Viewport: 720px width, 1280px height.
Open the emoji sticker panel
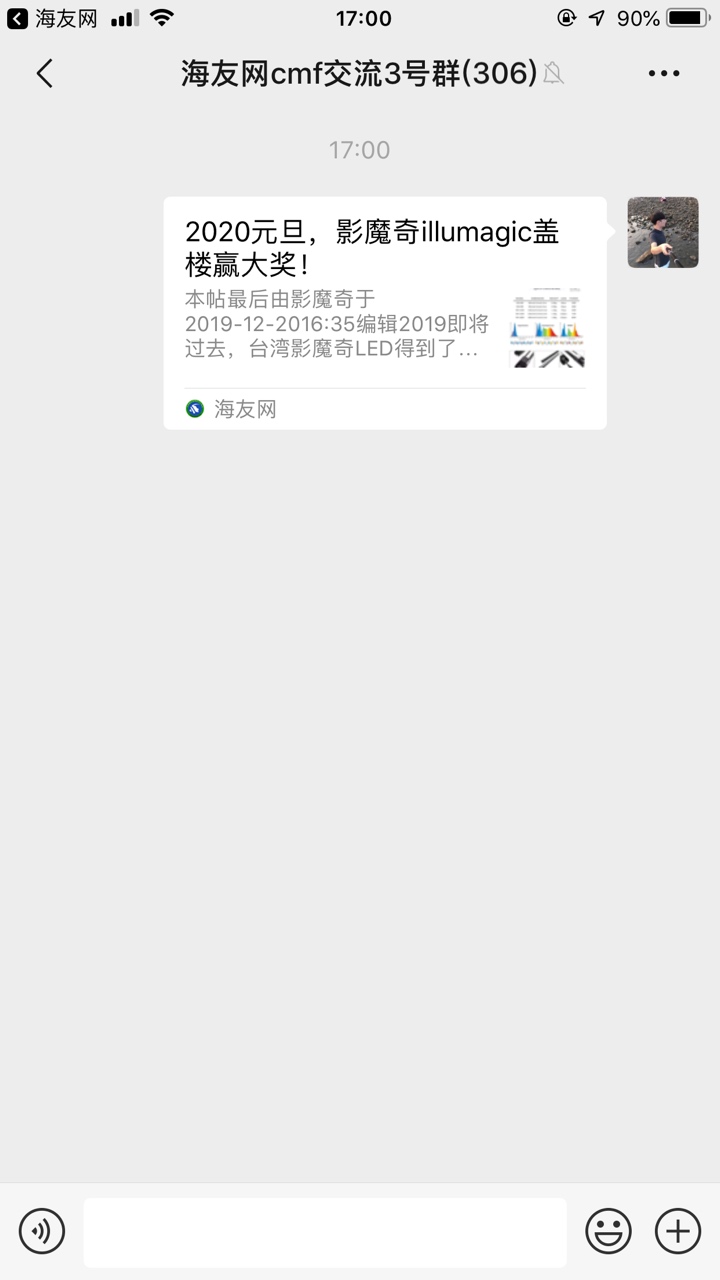tap(608, 1231)
